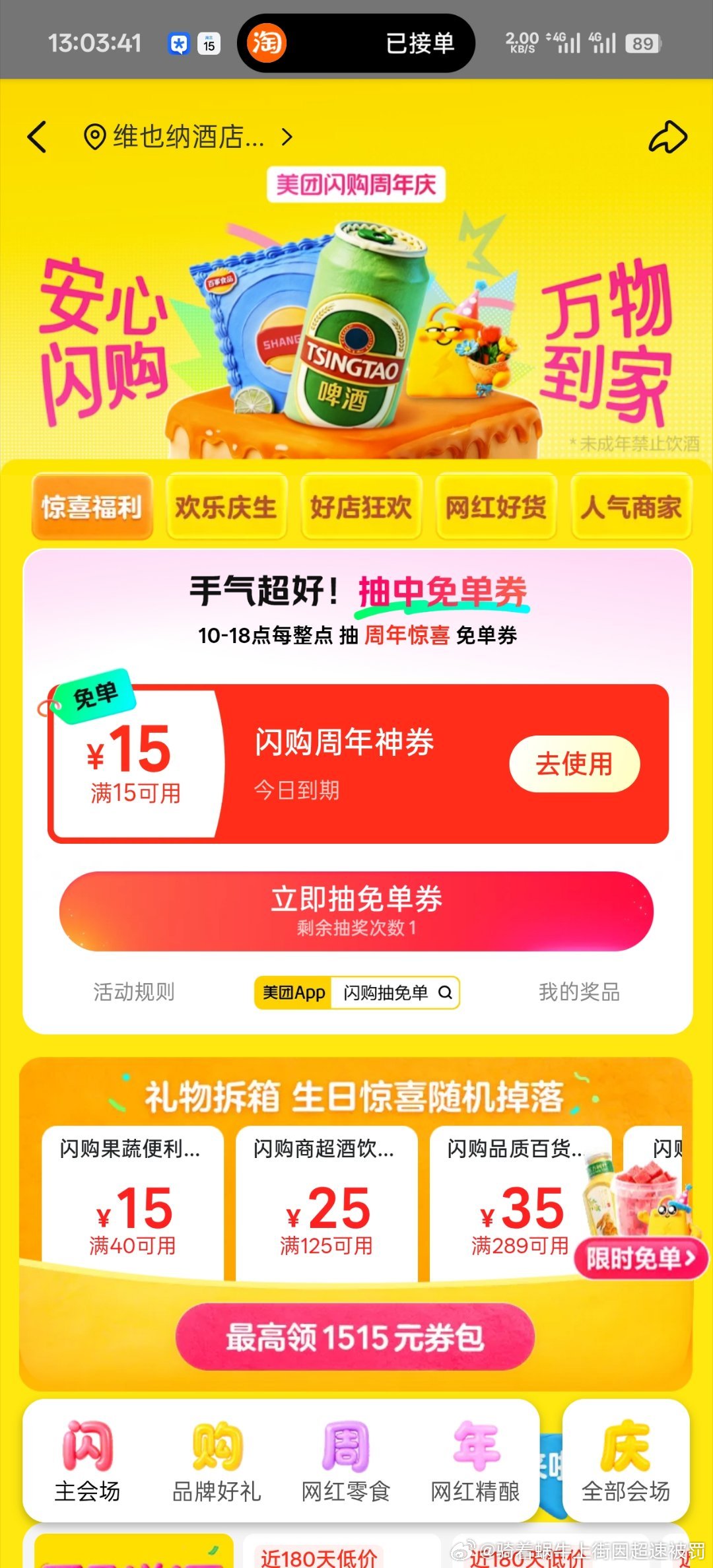Claim coupons via 最高领1515元券包

tap(355, 1337)
